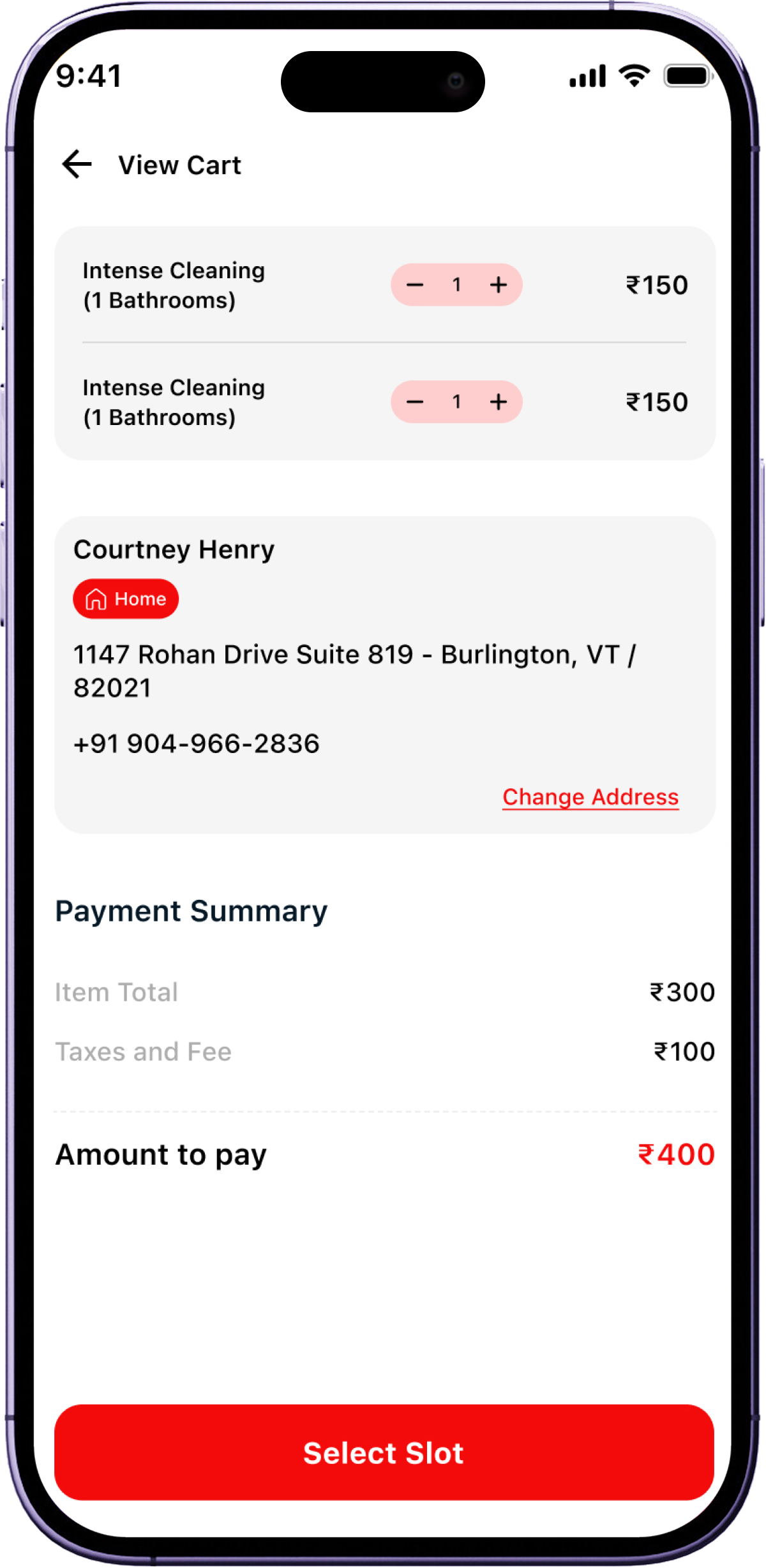The image size is (766, 1568).
Task: Select the Home address label icon
Action: [125, 599]
